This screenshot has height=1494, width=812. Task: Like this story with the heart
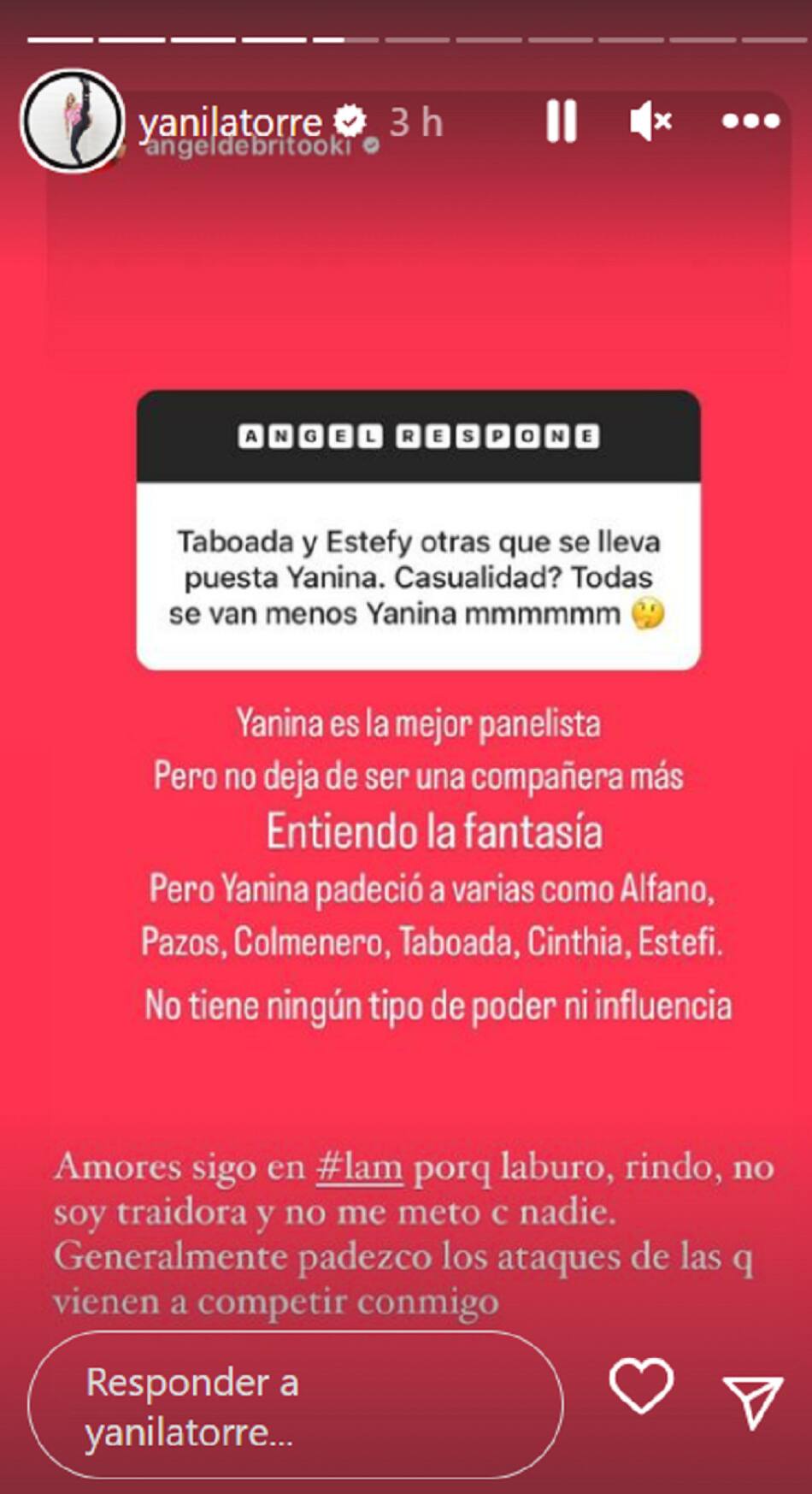[641, 1386]
